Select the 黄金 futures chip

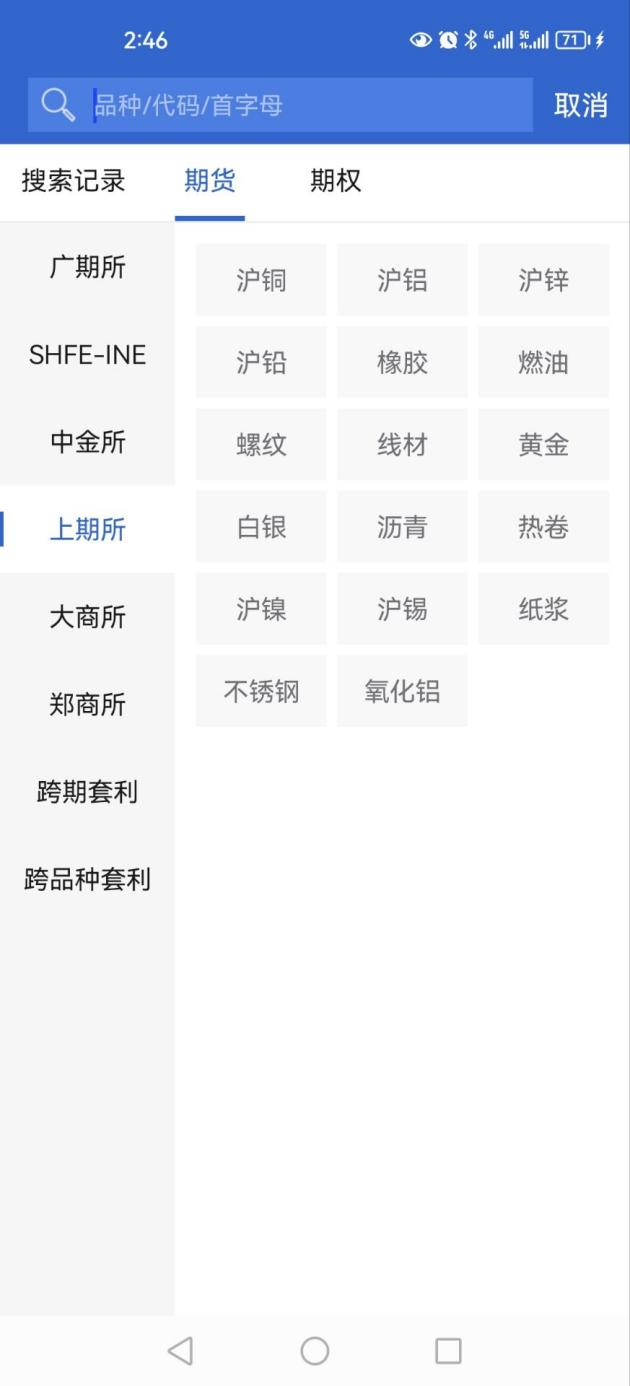pos(543,444)
